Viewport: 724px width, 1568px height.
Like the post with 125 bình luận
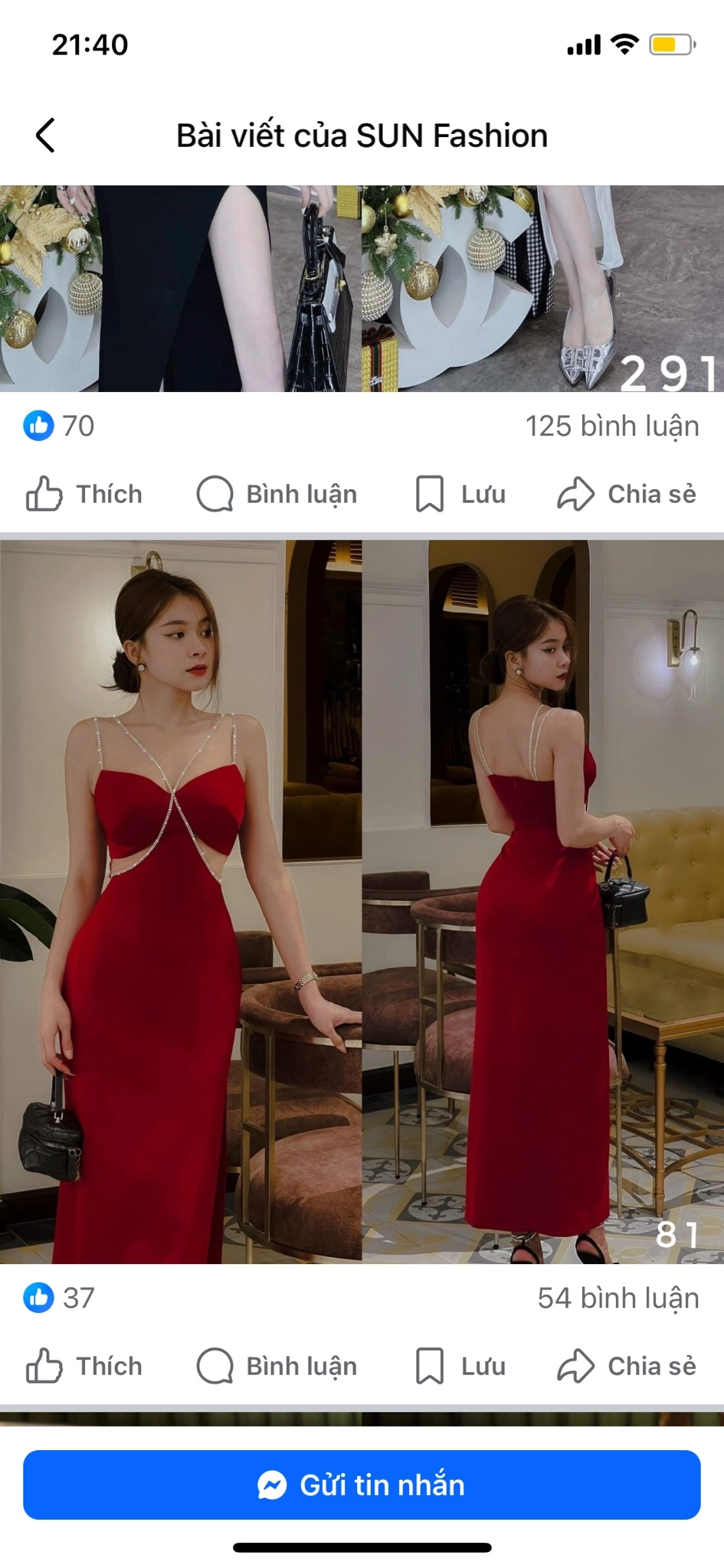[84, 494]
